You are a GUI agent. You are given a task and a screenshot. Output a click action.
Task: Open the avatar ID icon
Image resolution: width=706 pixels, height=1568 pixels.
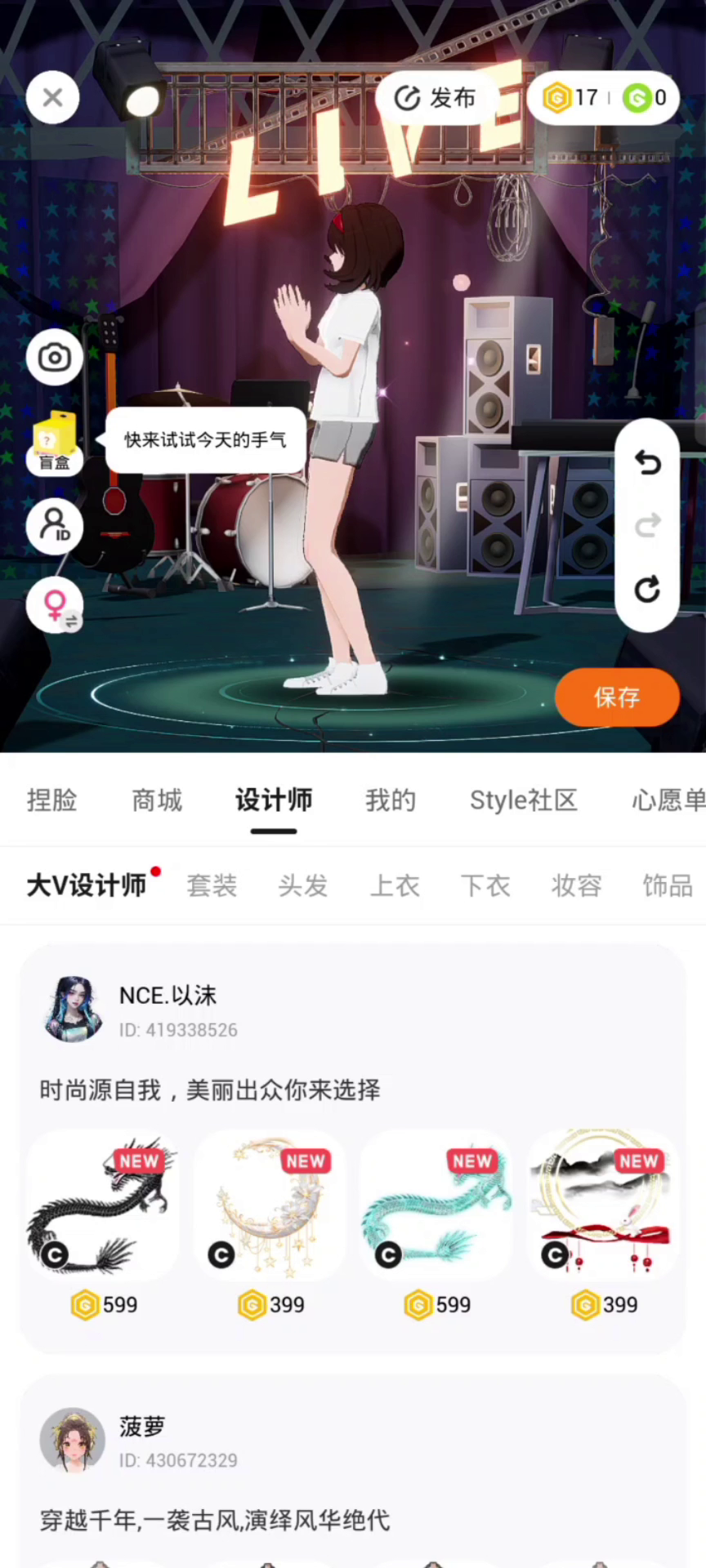click(x=55, y=525)
